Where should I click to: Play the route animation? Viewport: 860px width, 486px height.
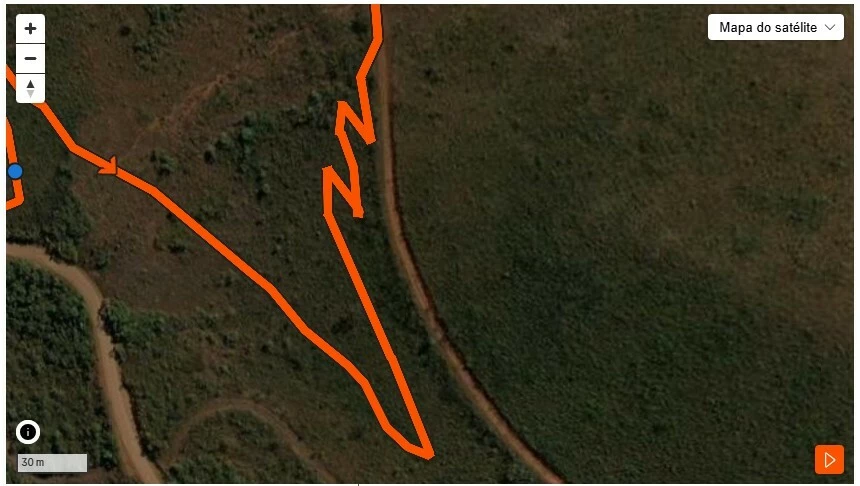pos(829,460)
